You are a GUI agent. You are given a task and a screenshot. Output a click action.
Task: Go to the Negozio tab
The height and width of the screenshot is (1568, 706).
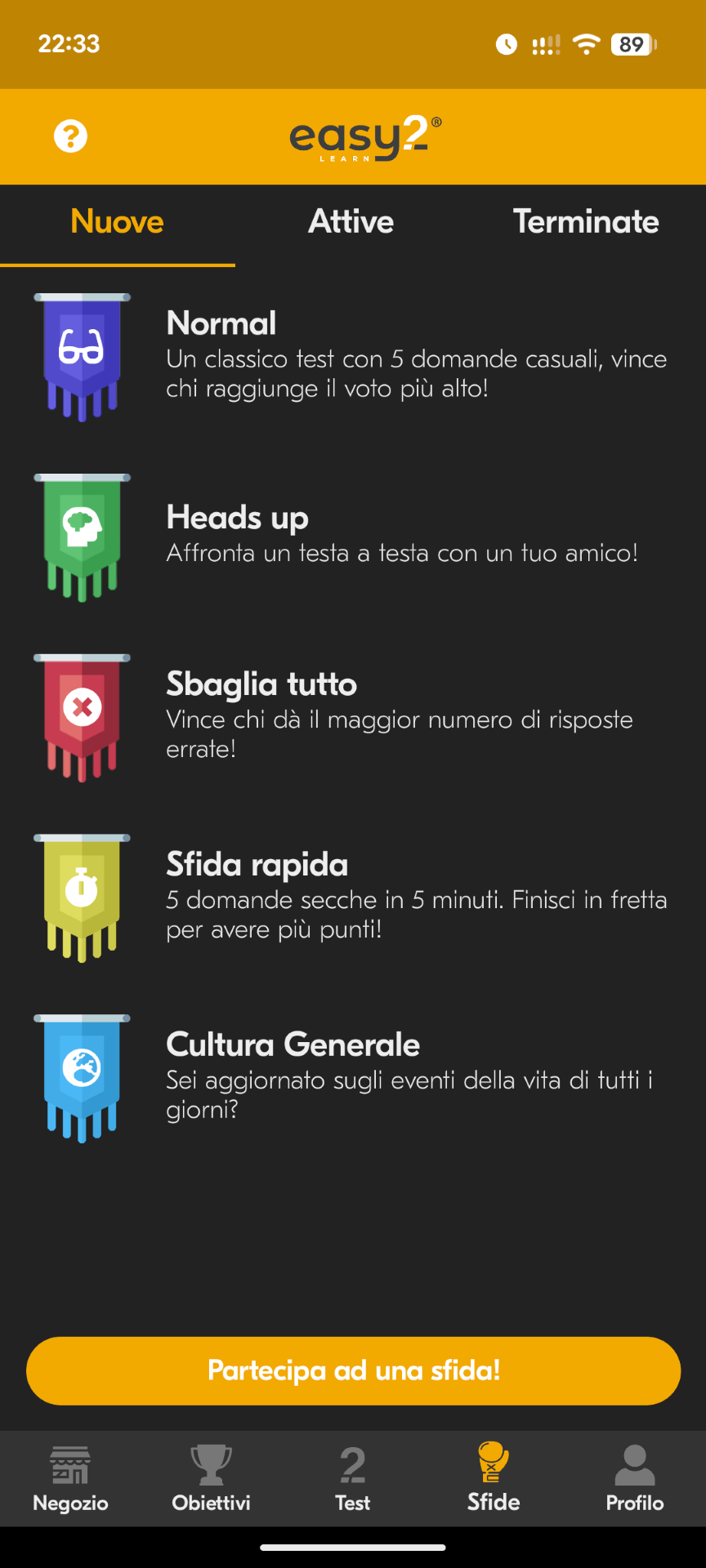(x=70, y=1478)
